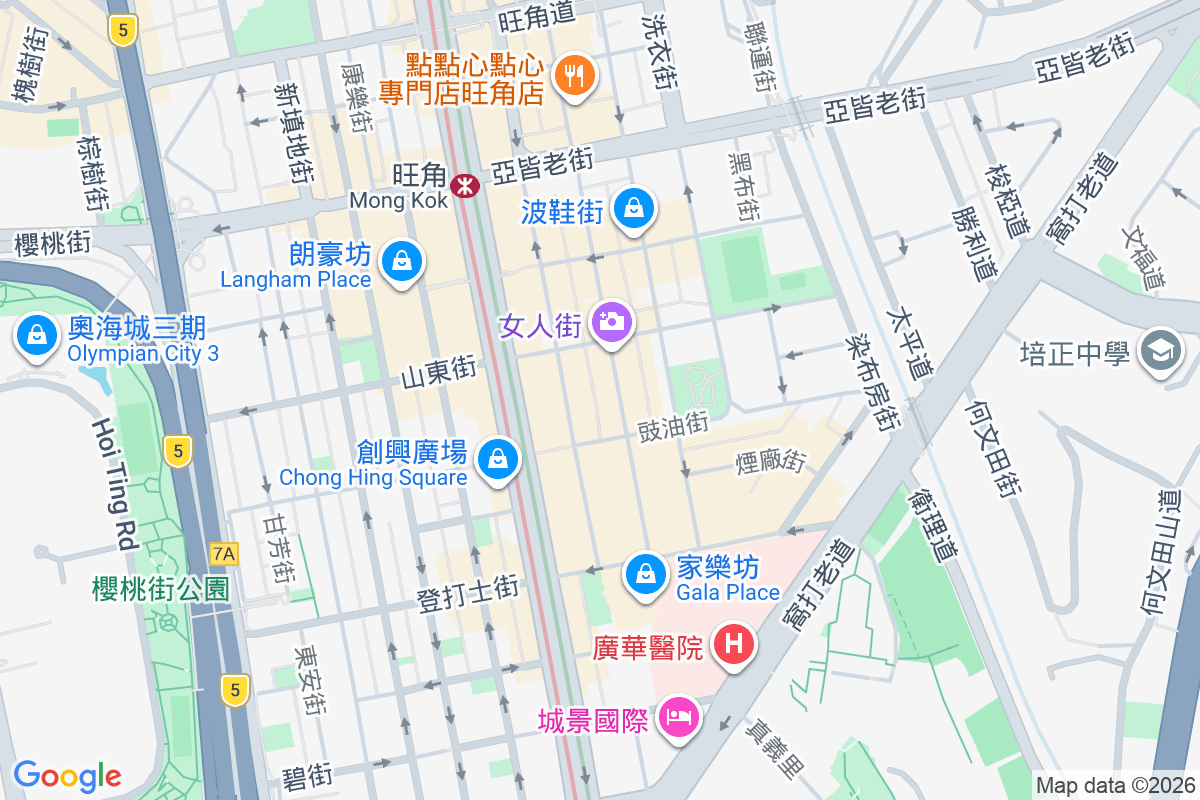Viewport: 1200px width, 800px height.
Task: Tap the Chong Hing Square shopping pin
Action: tap(497, 460)
